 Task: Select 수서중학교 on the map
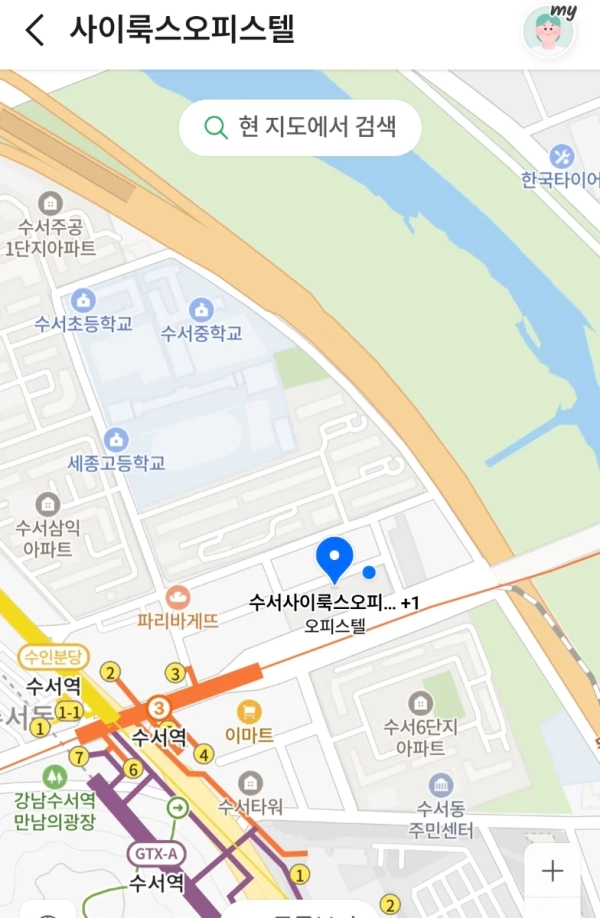201,309
